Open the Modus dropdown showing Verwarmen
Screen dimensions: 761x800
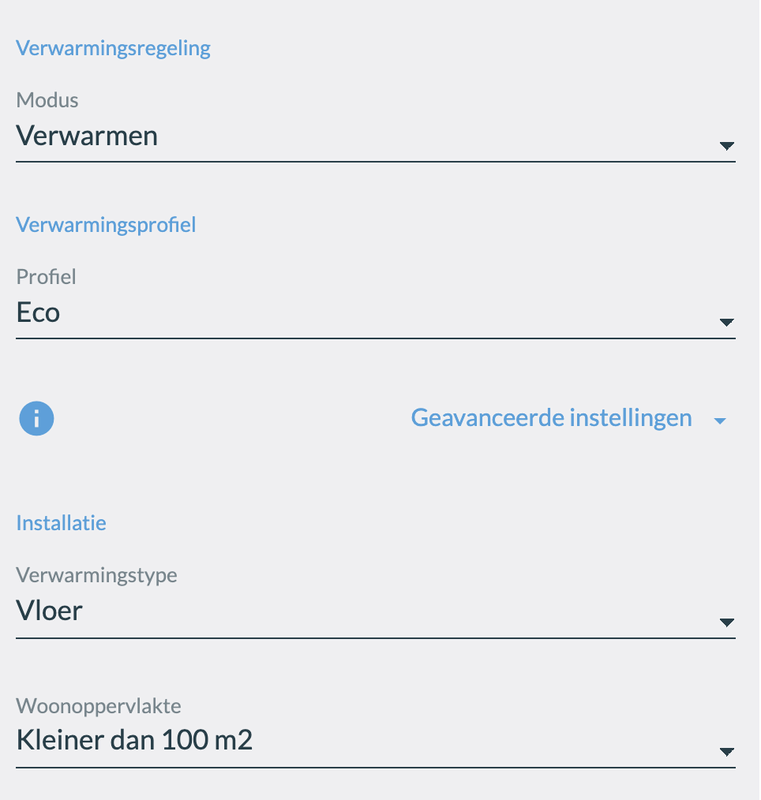[x=375, y=137]
